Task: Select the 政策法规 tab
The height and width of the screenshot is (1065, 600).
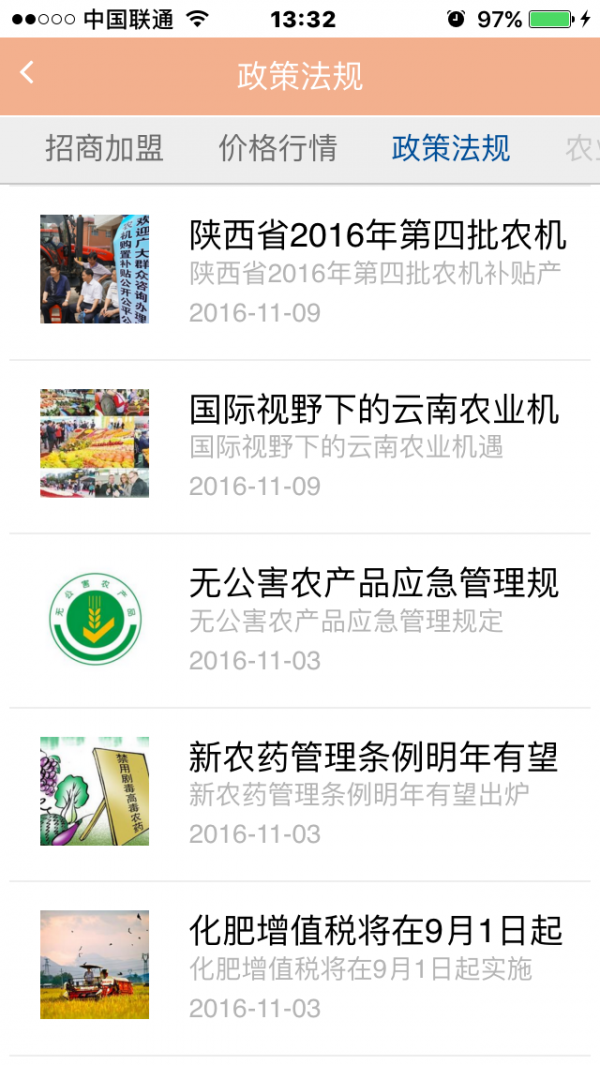Action: pyautogui.click(x=451, y=149)
